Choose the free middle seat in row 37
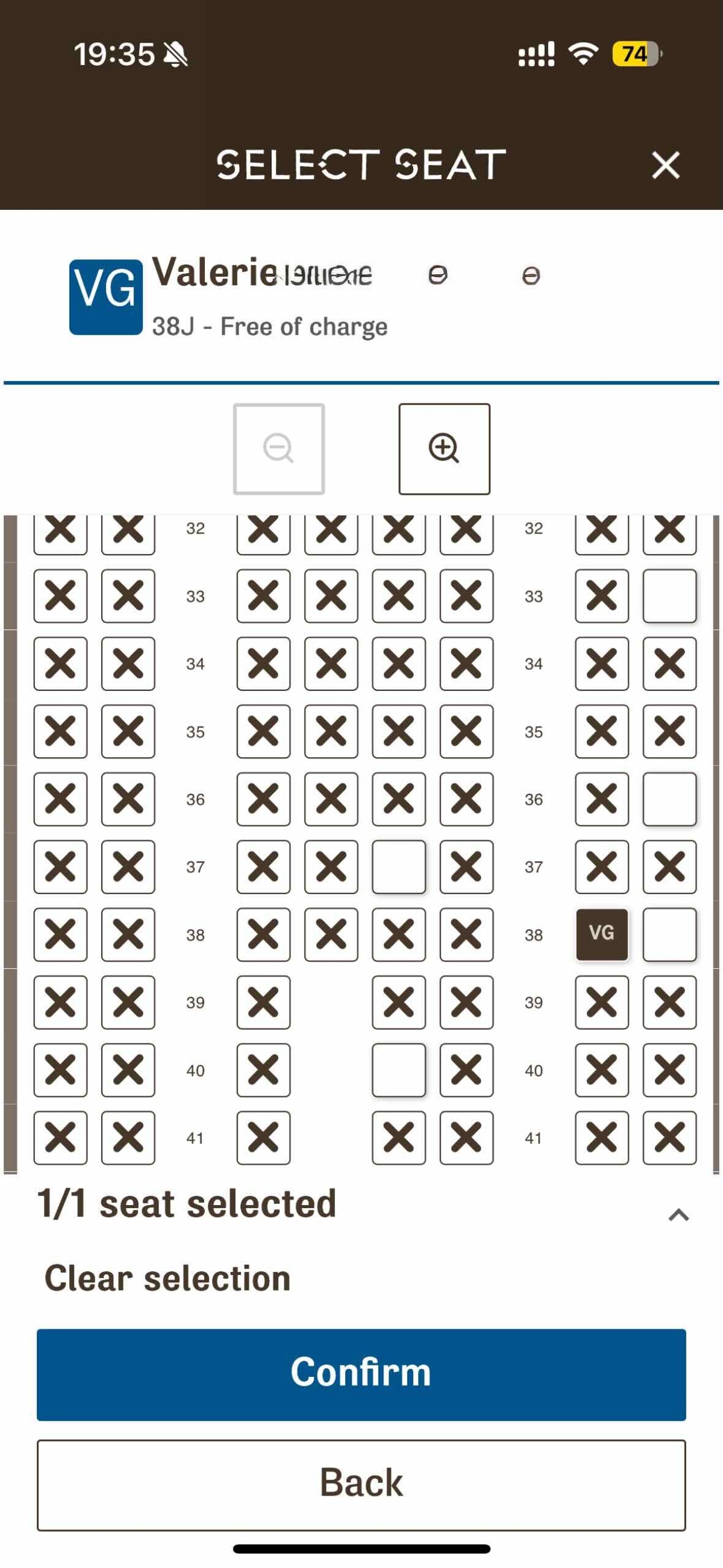The width and height of the screenshot is (723, 1568). pos(399,867)
